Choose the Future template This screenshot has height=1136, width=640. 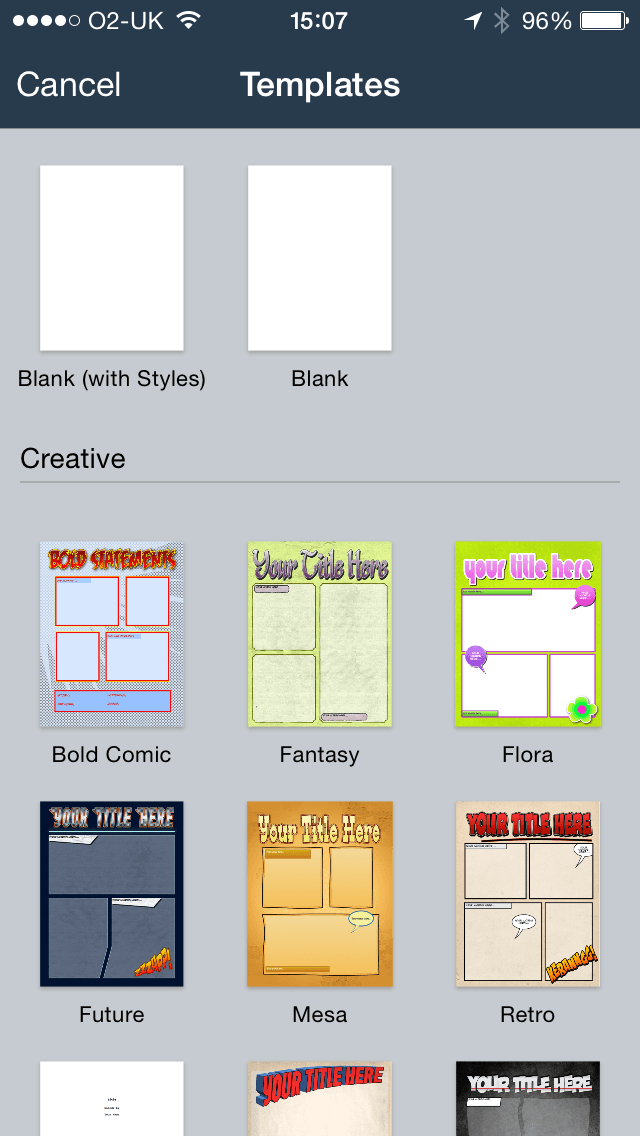point(112,893)
